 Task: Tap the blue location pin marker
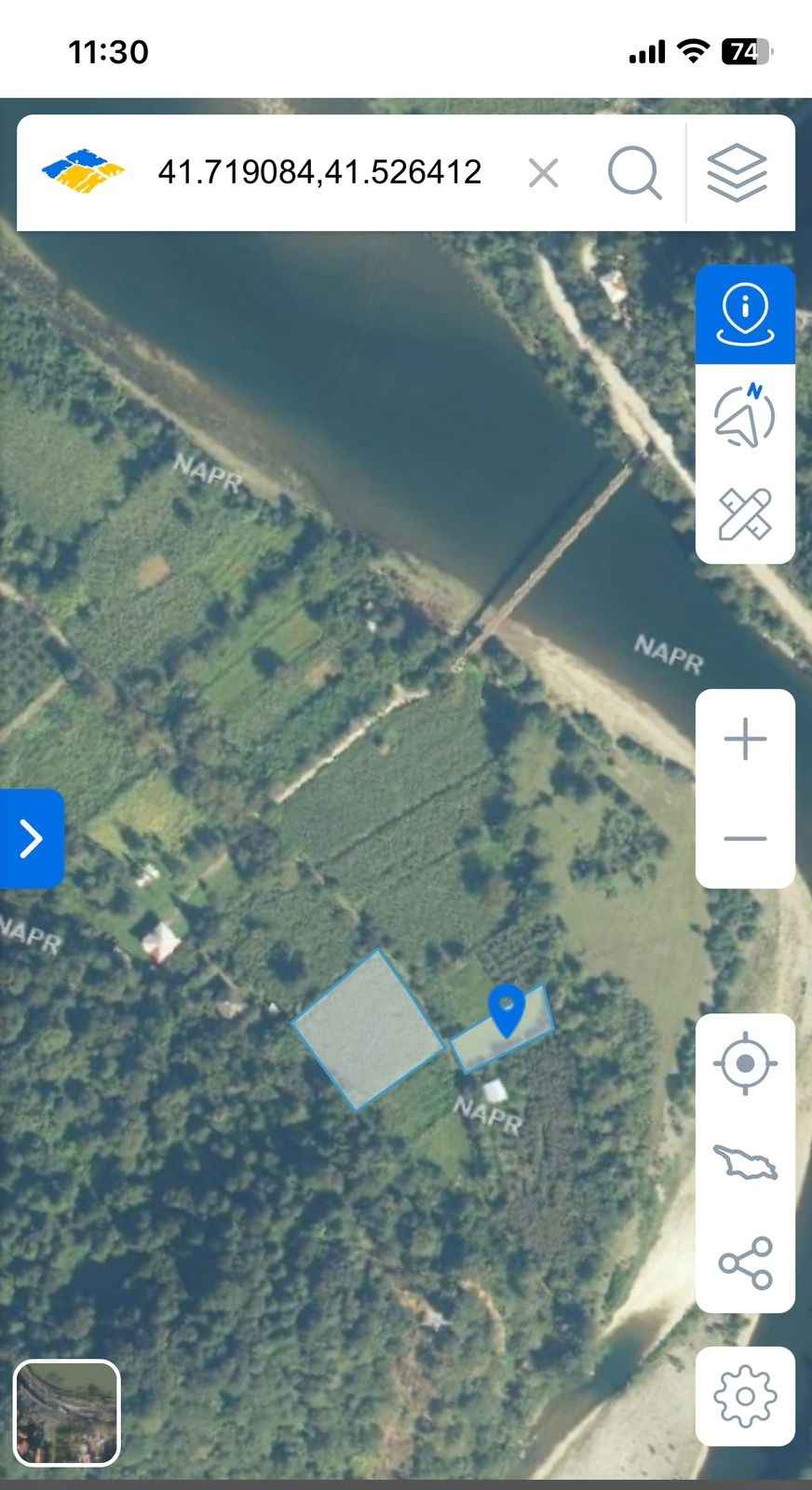(x=507, y=1010)
